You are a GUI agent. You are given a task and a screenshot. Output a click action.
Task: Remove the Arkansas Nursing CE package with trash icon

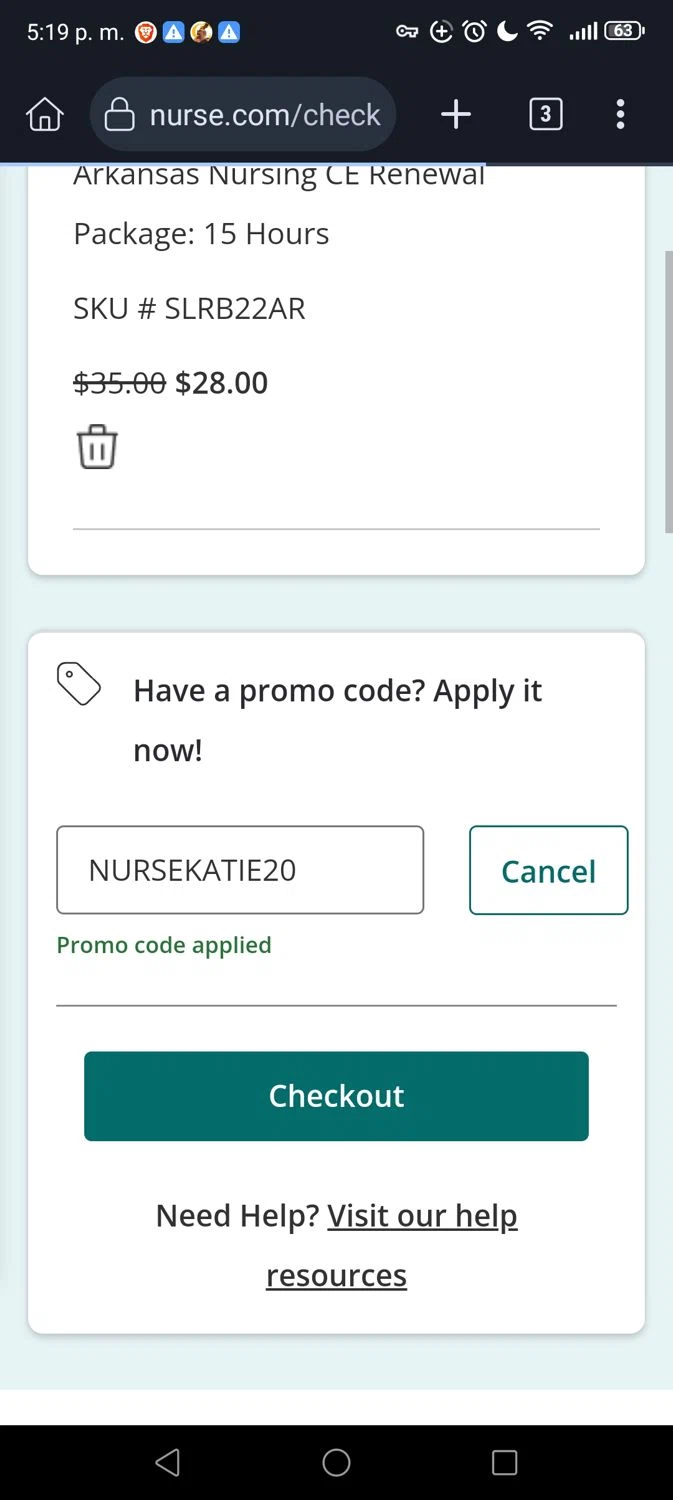(x=97, y=446)
